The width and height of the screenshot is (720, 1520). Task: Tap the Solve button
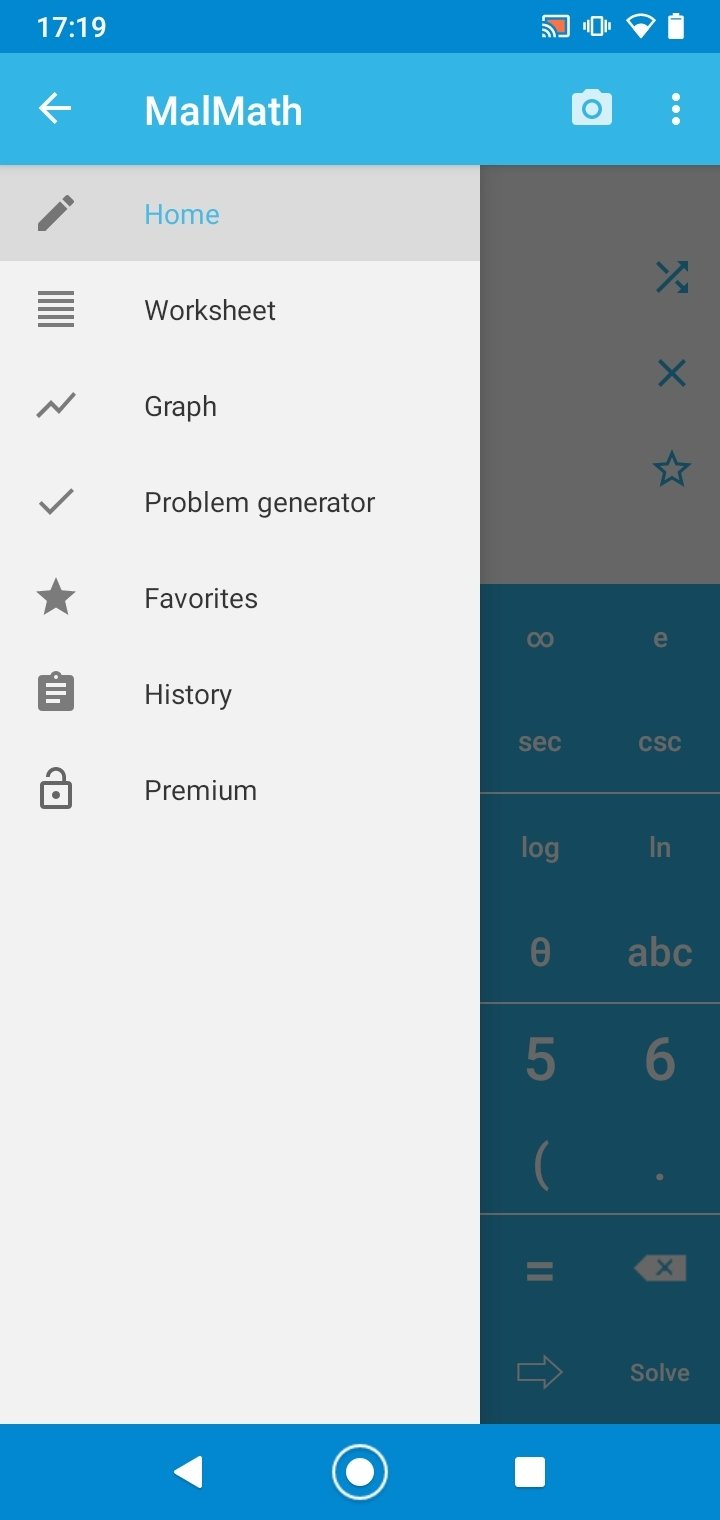pyautogui.click(x=660, y=1373)
